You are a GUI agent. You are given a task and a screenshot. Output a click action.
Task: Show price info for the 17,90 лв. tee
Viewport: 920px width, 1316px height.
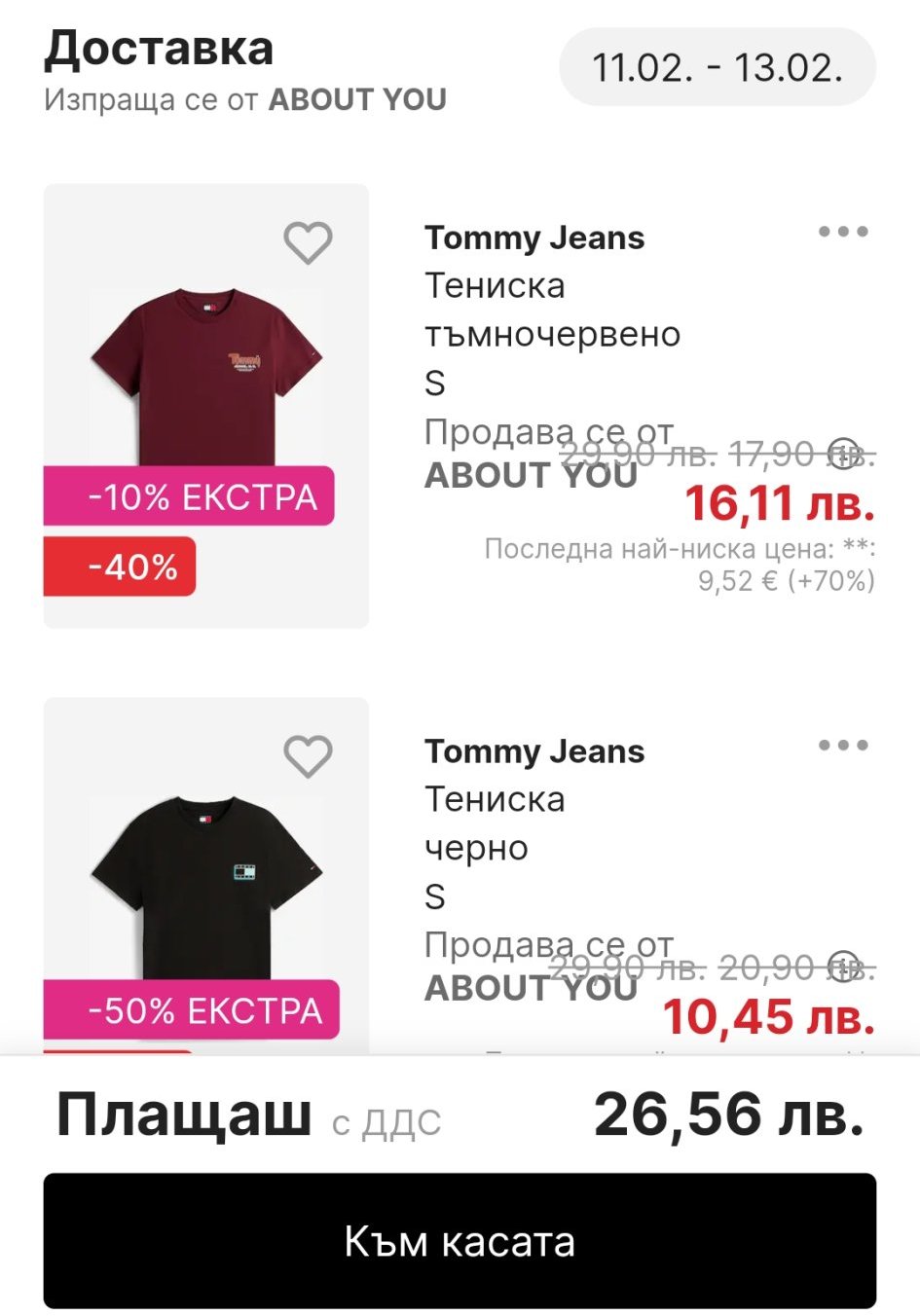(843, 454)
